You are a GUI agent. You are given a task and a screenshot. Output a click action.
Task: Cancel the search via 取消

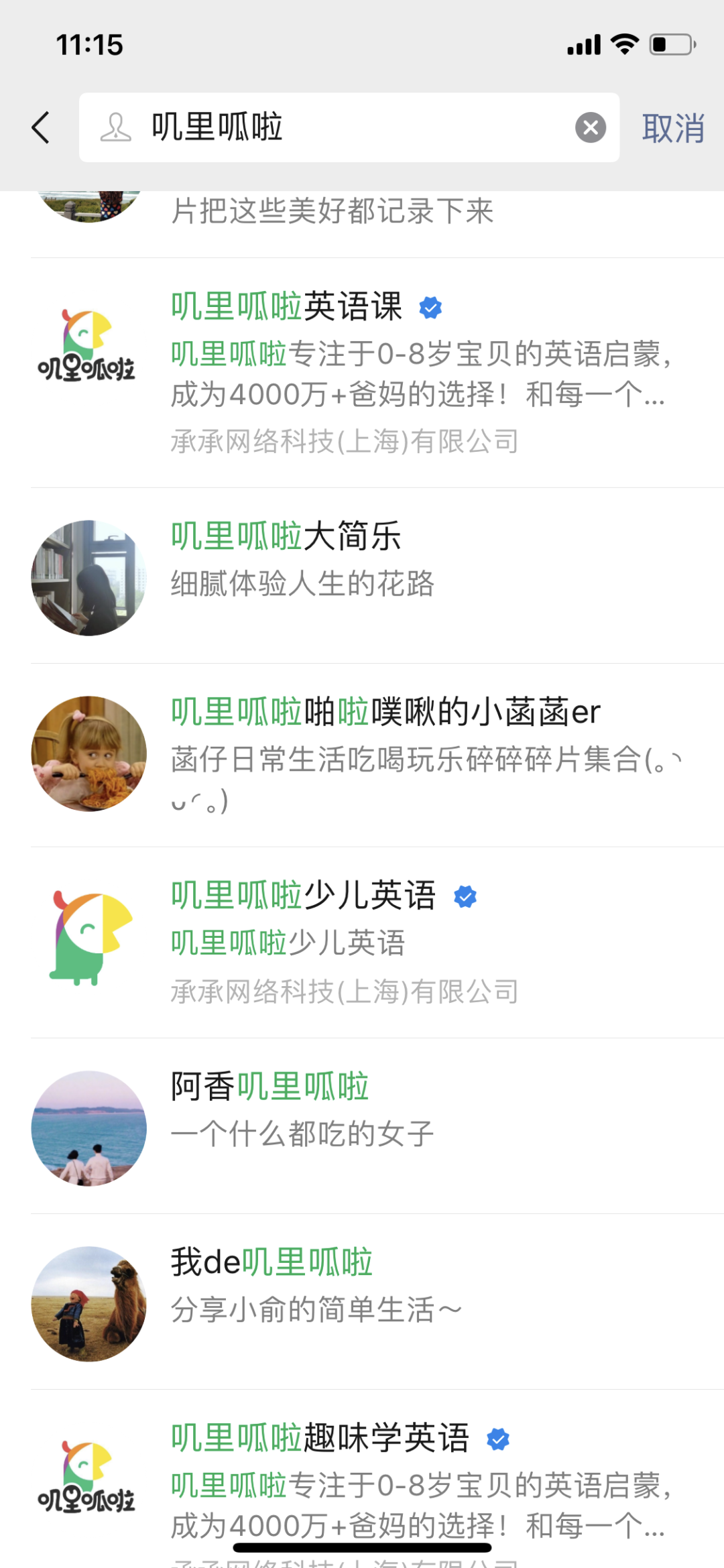(672, 127)
